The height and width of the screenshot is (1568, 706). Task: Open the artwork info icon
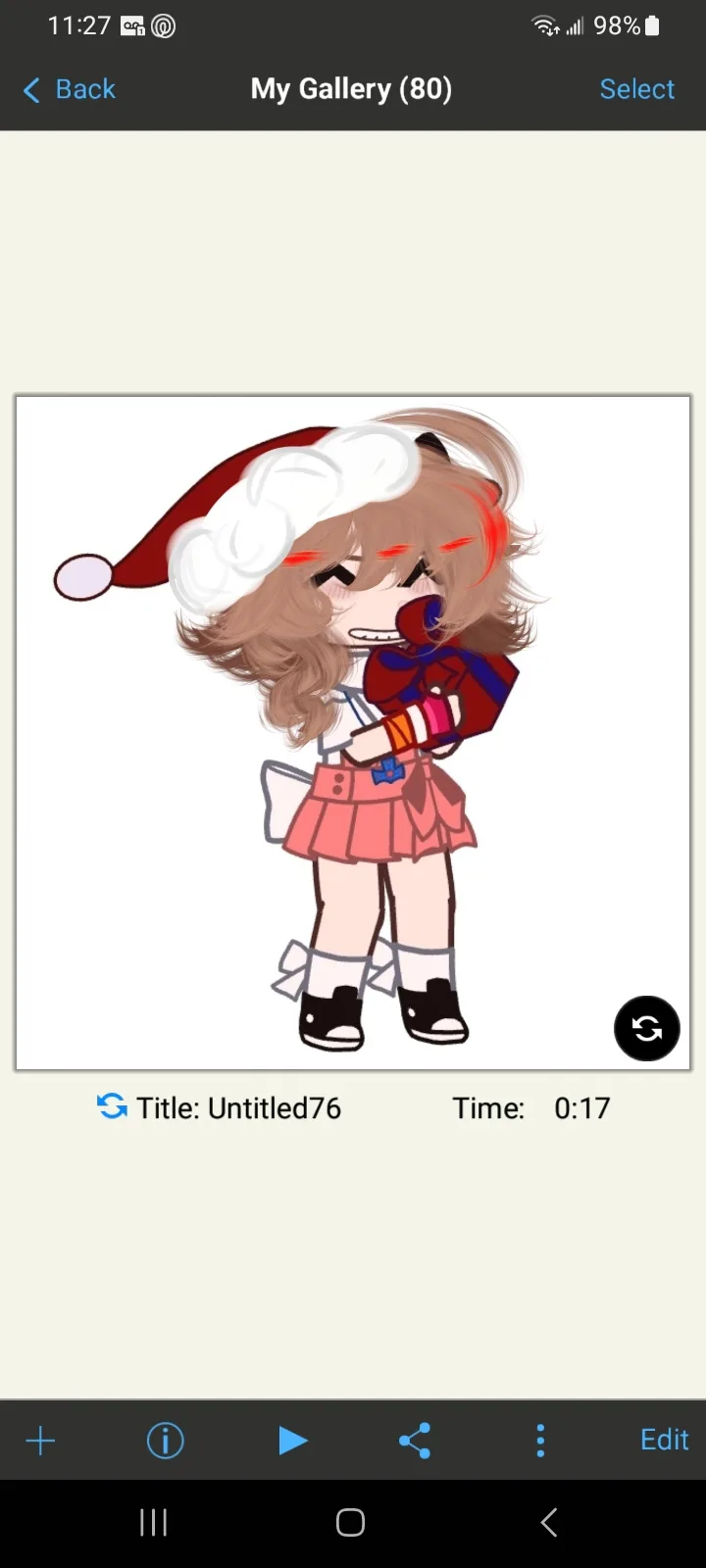tap(165, 1441)
